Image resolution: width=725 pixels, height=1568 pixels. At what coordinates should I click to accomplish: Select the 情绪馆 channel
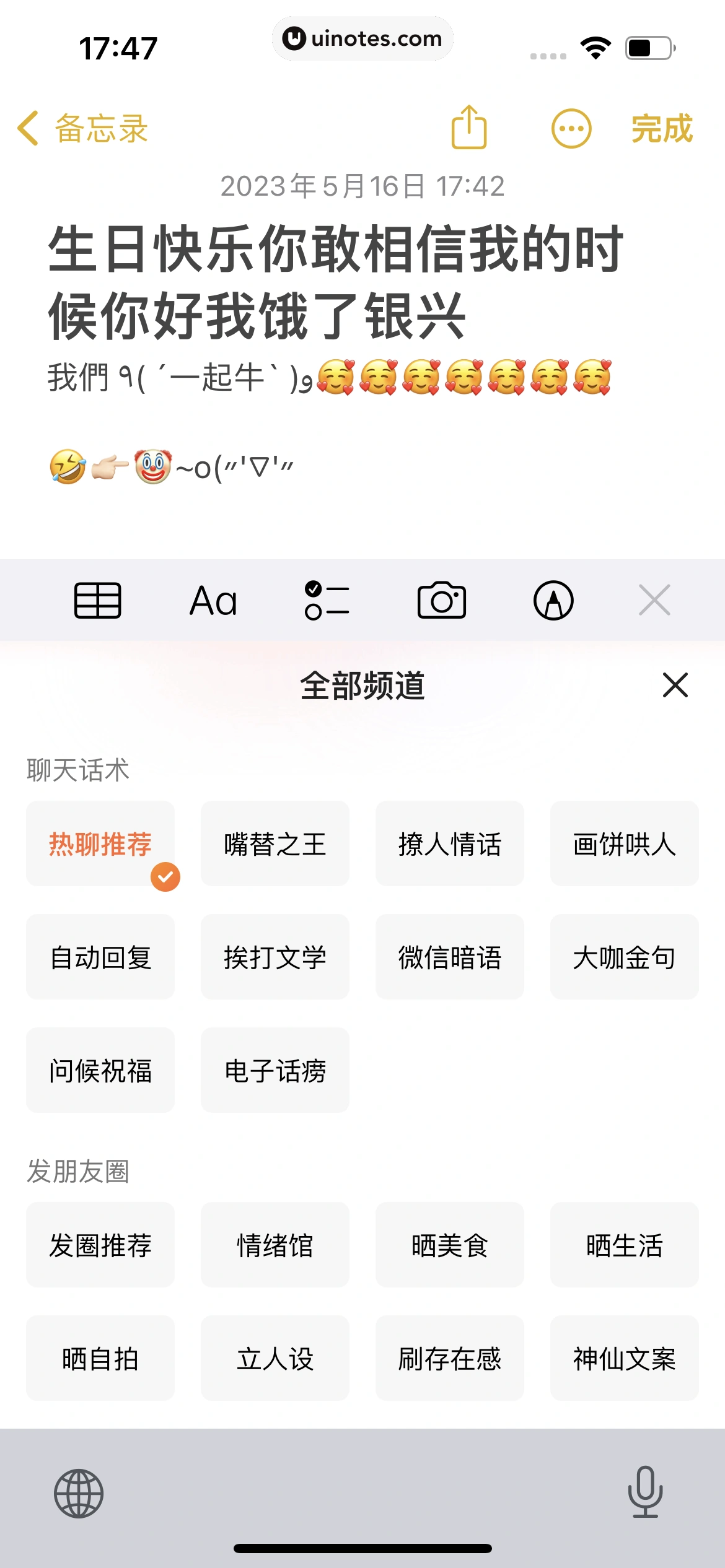click(x=275, y=1245)
